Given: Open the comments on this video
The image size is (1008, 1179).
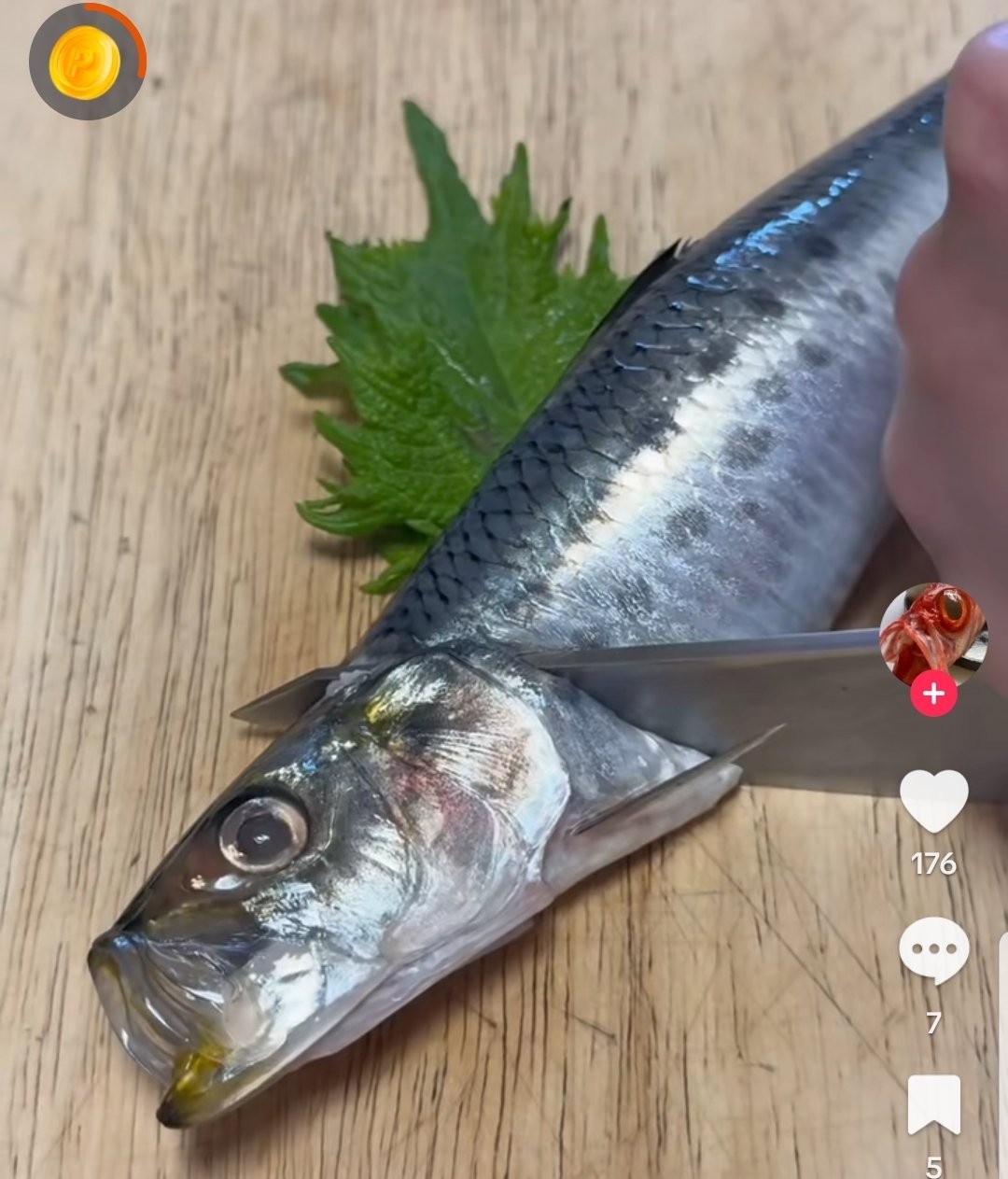Looking at the screenshot, I should 933,949.
